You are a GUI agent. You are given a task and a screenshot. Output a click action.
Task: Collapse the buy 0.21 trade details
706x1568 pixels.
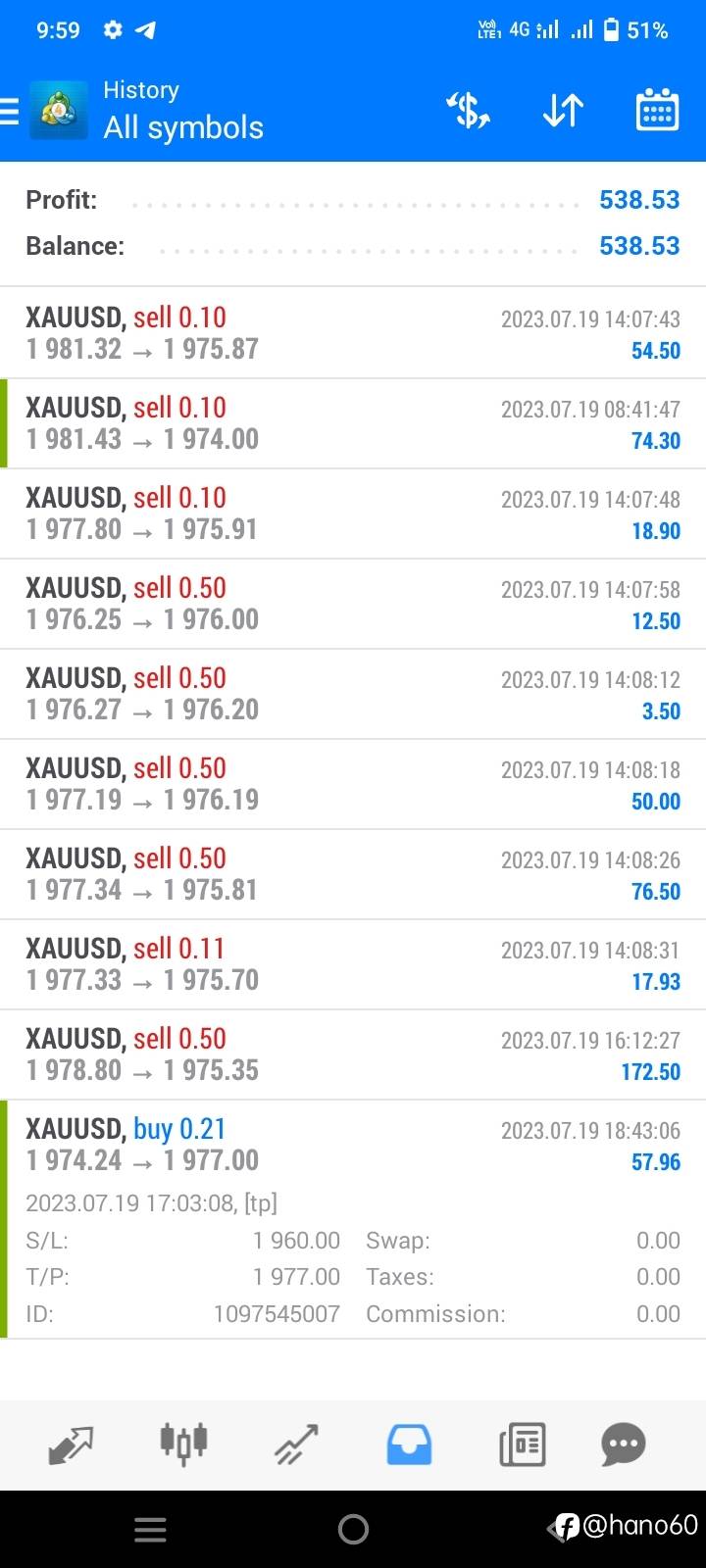(353, 1219)
